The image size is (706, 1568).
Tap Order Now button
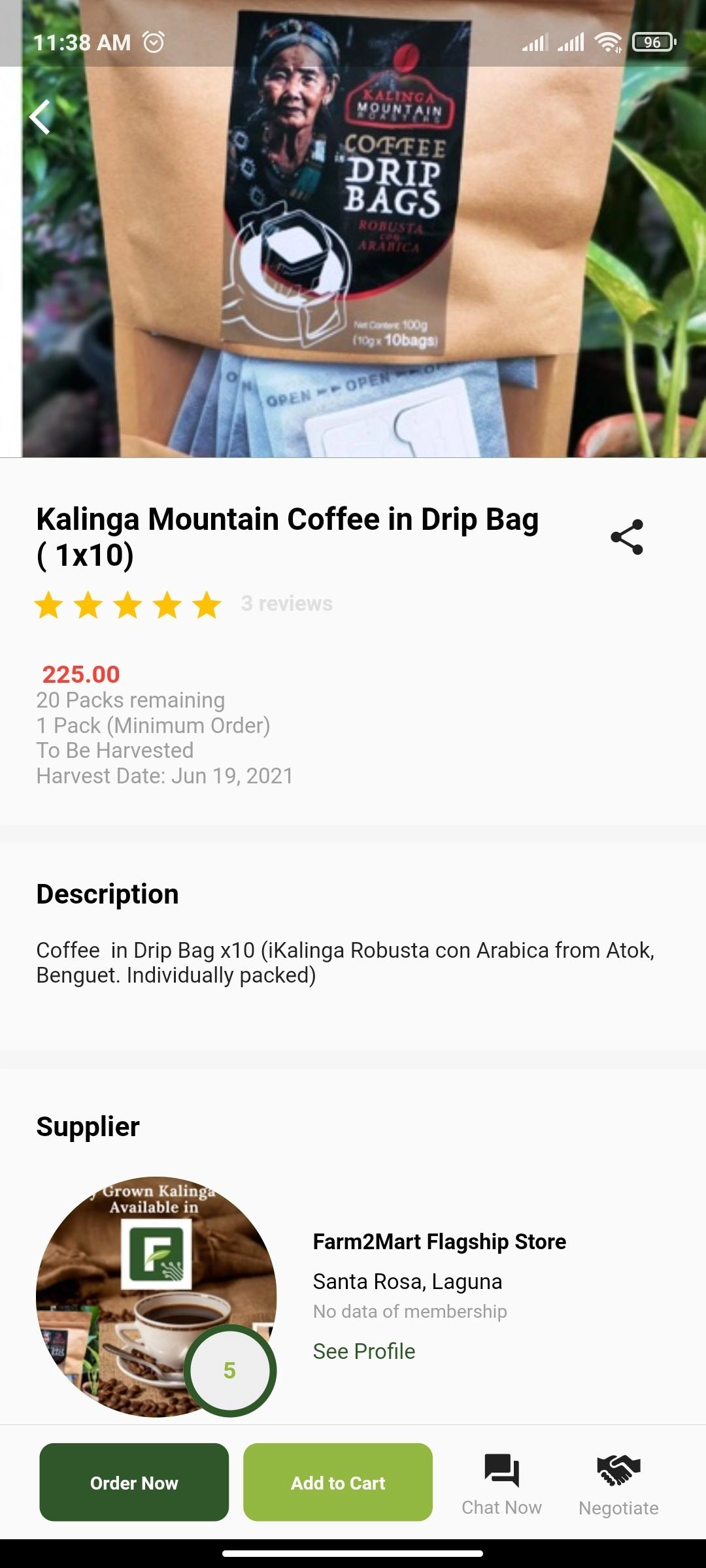pos(134,1482)
